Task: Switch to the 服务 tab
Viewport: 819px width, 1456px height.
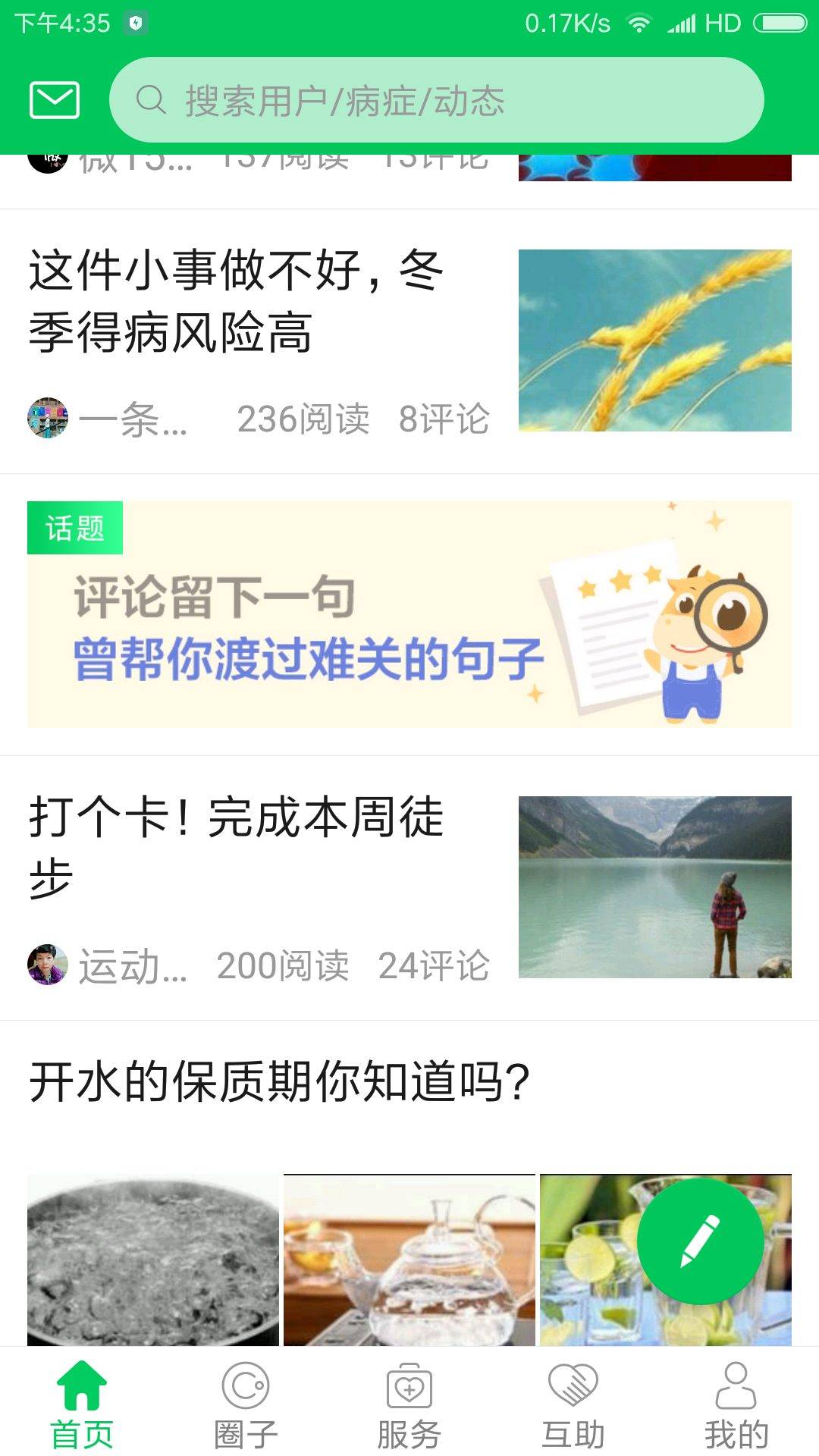Action: (409, 1403)
